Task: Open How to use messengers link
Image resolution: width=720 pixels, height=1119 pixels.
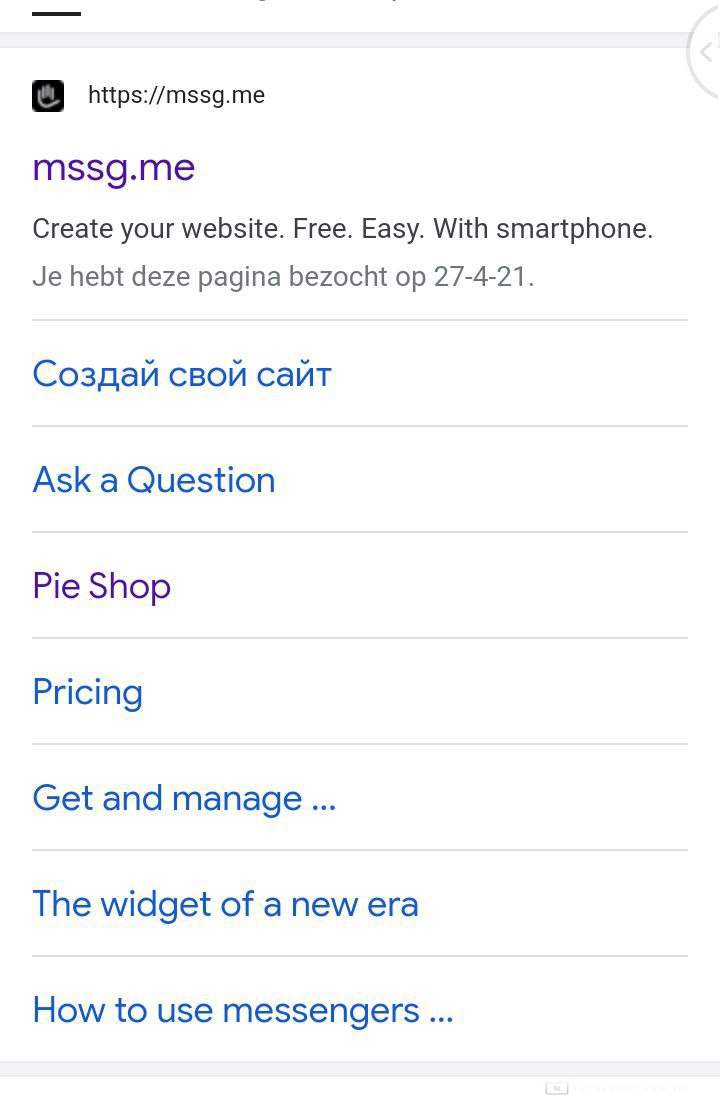Action: pyautogui.click(x=243, y=1010)
